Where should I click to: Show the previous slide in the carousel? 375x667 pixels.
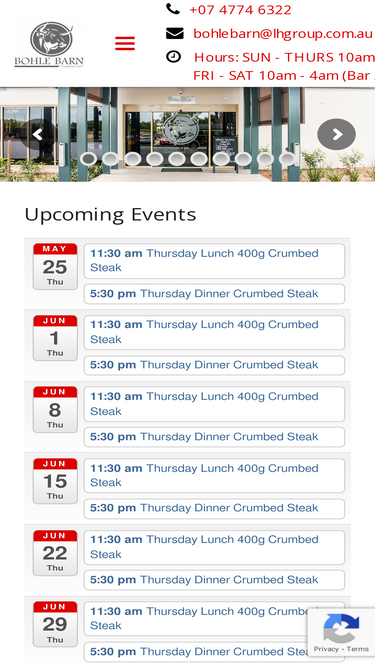[x=38, y=134]
